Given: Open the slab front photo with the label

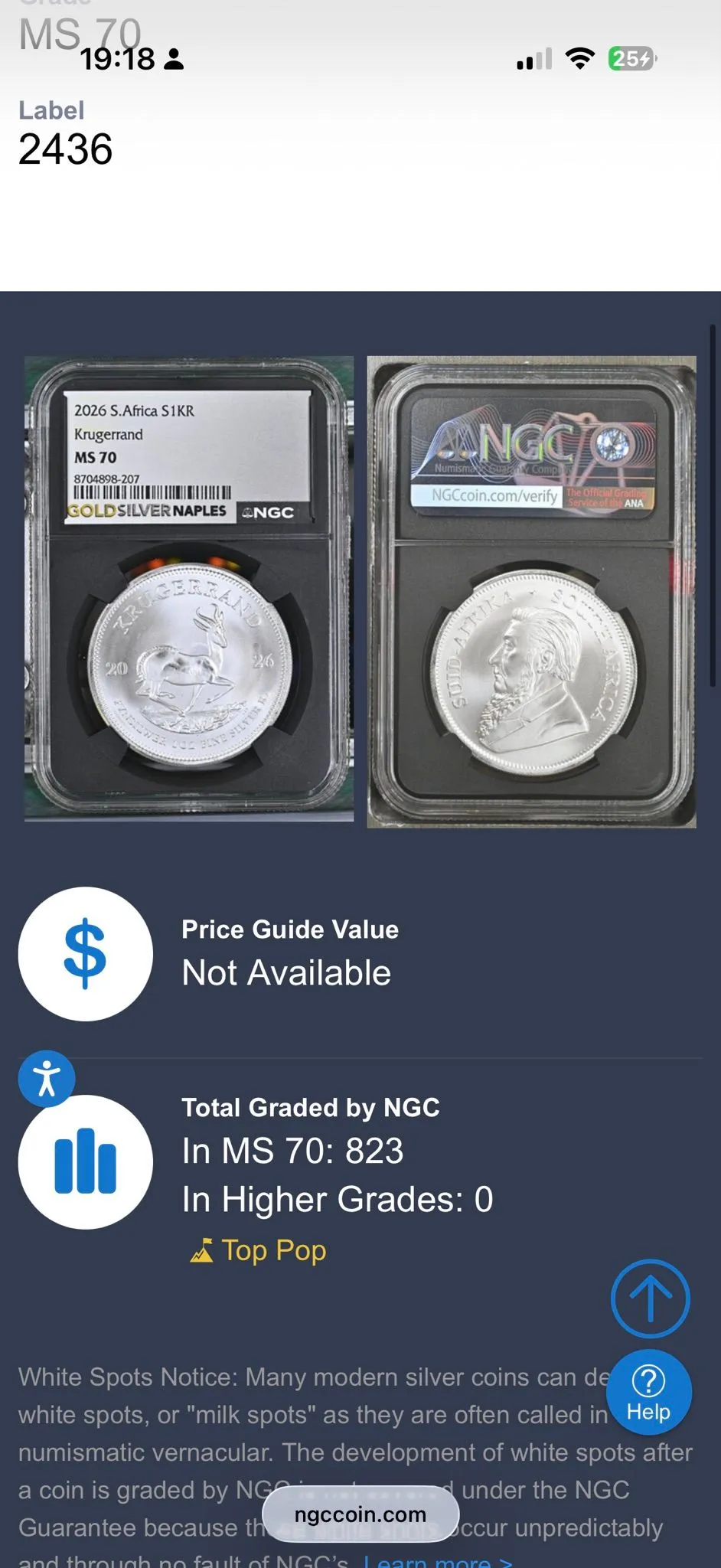Looking at the screenshot, I should click(189, 589).
